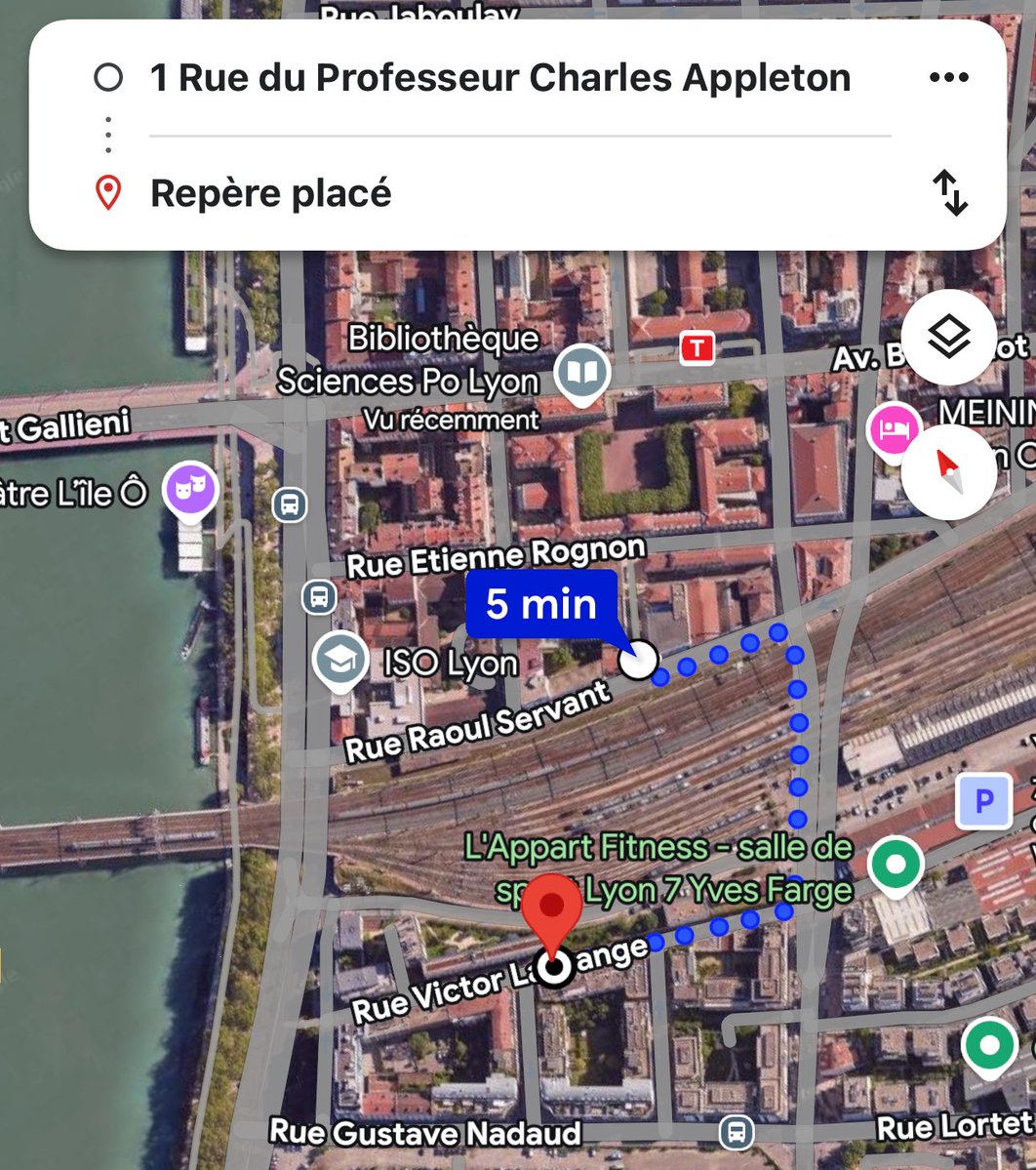Open the map layers selector
This screenshot has width=1036, height=1170.
coord(948,339)
